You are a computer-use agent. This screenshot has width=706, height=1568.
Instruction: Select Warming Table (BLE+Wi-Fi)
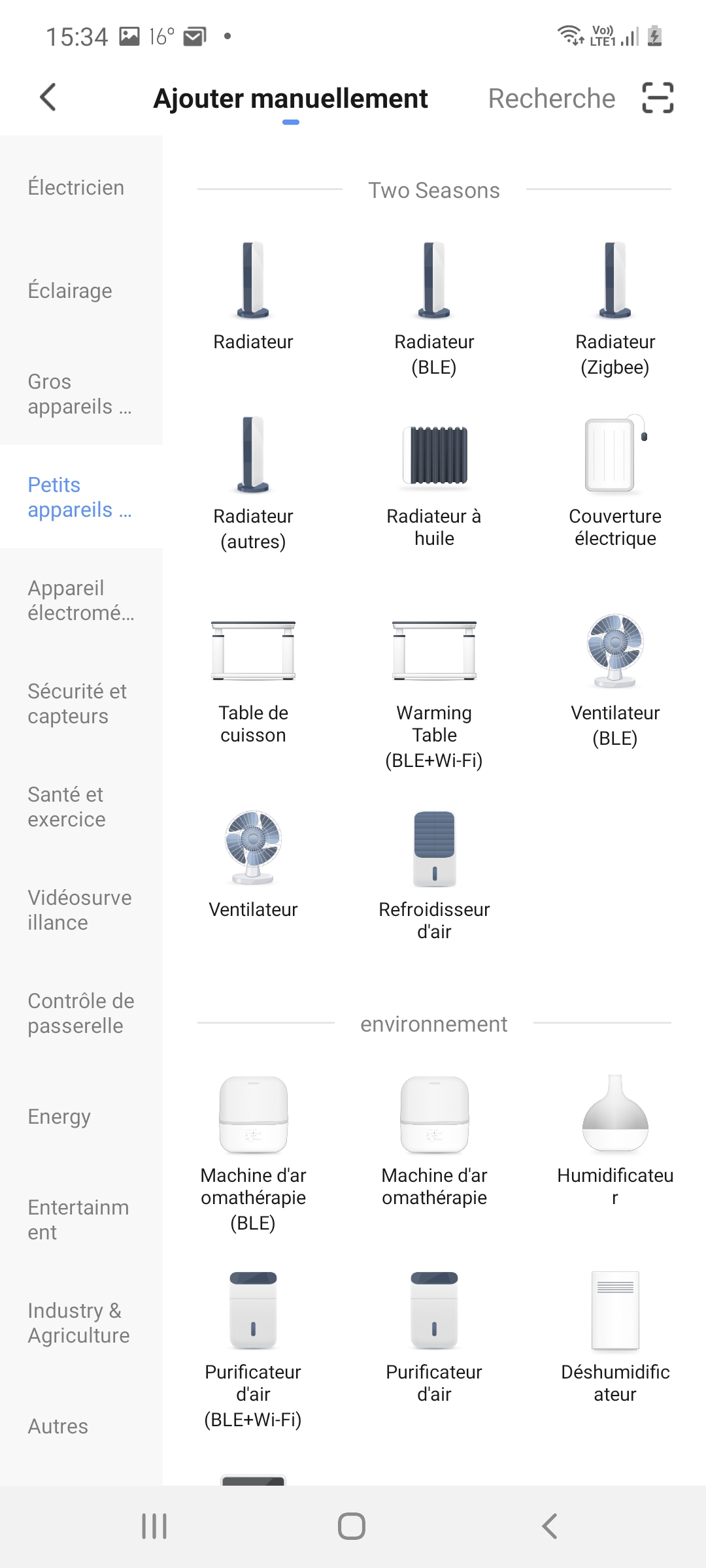434,691
